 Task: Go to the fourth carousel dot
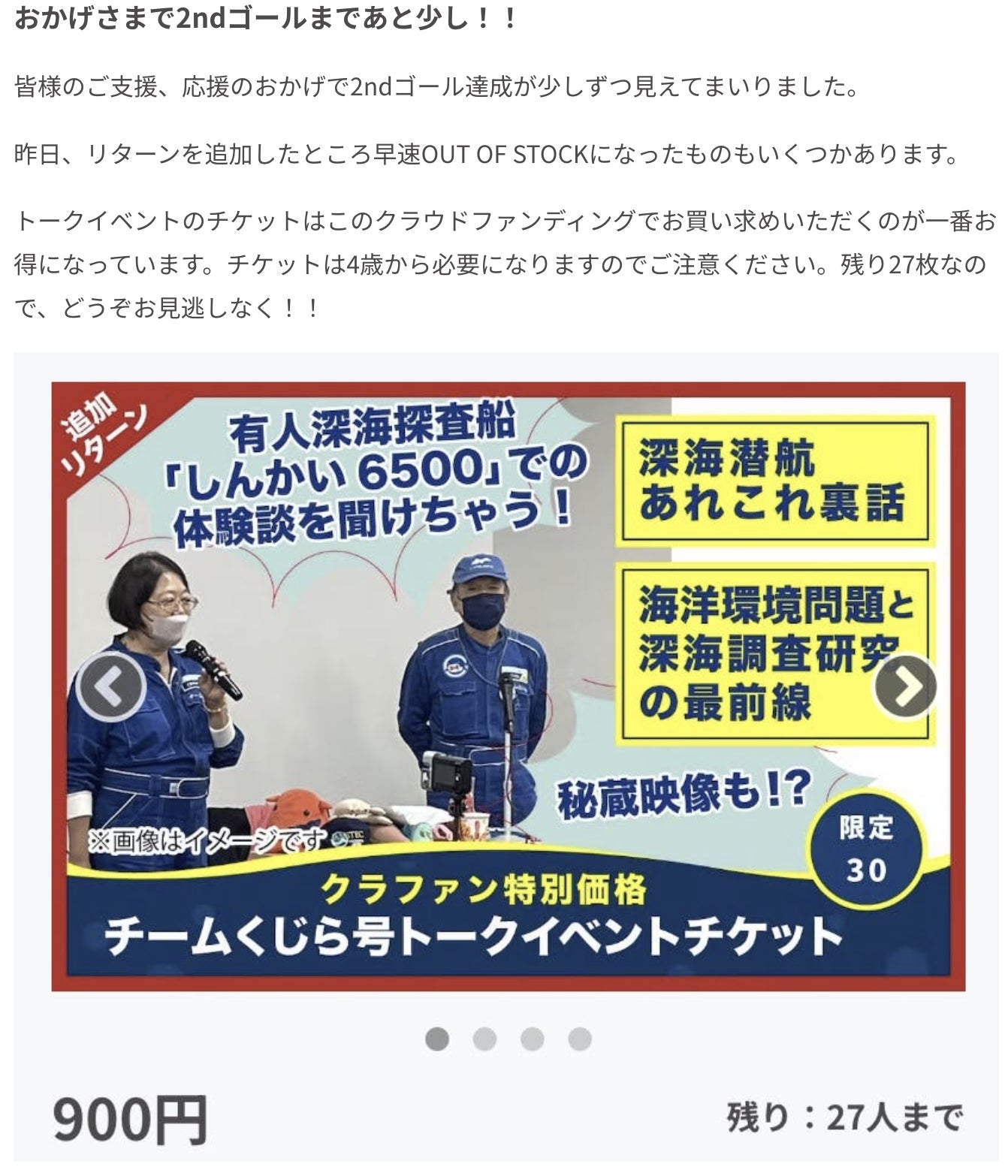click(579, 1039)
